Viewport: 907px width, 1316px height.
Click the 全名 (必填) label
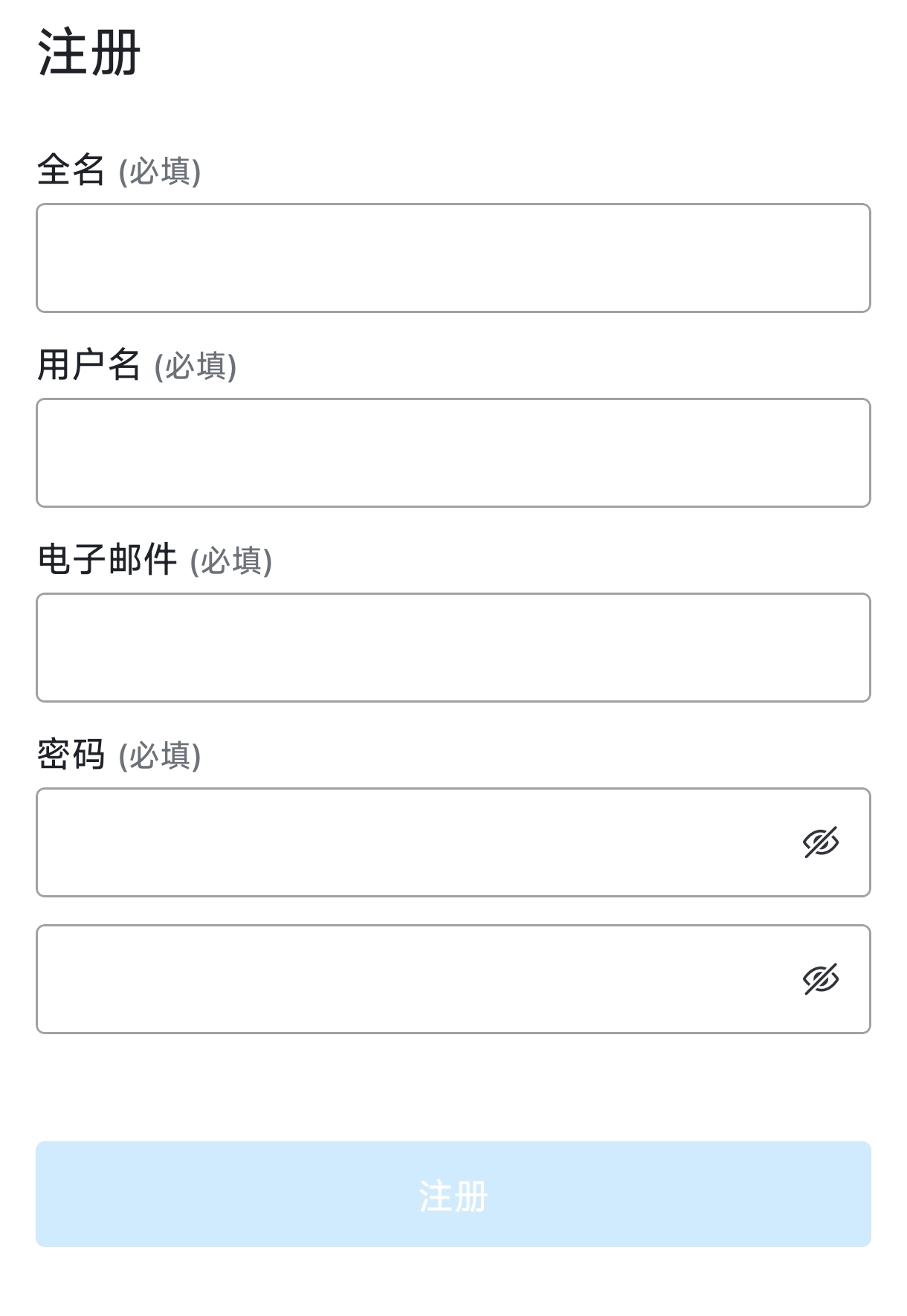coord(119,172)
